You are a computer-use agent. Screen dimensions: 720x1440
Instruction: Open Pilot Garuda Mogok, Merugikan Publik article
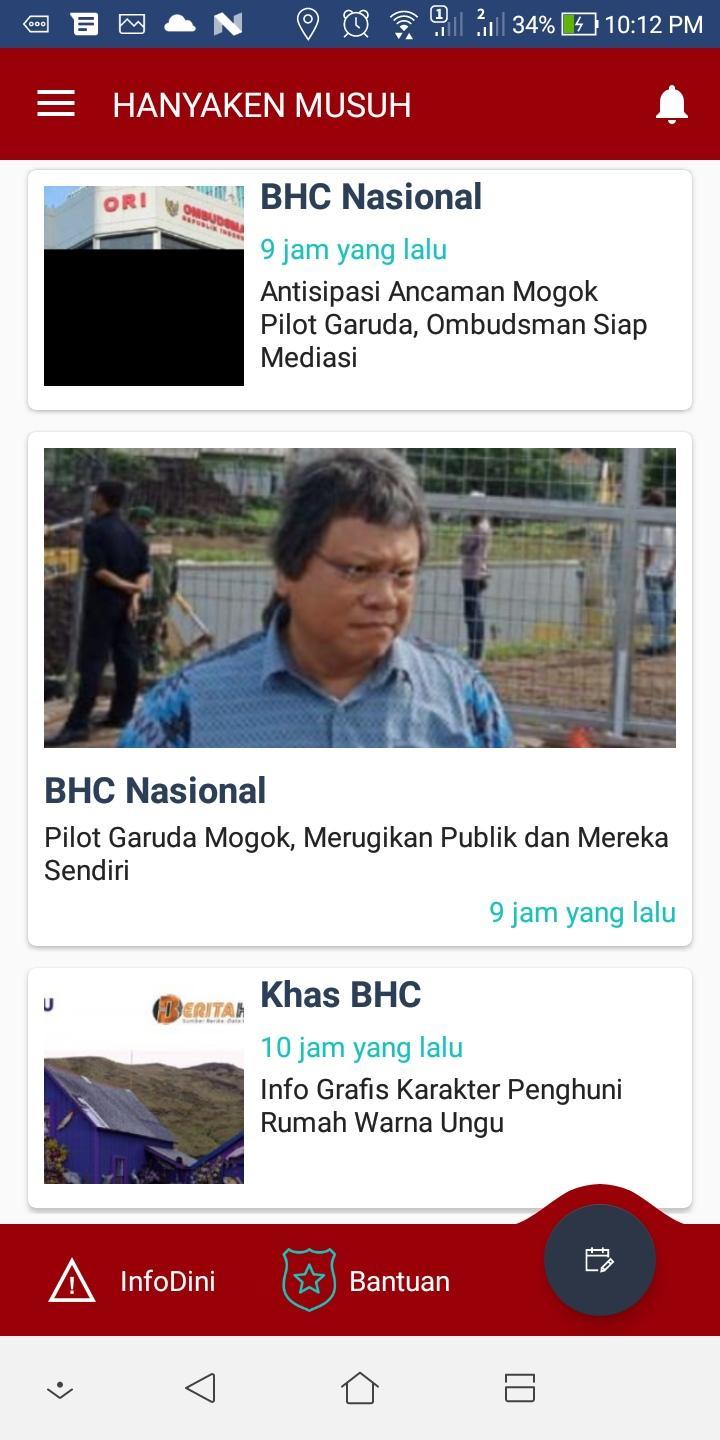356,853
